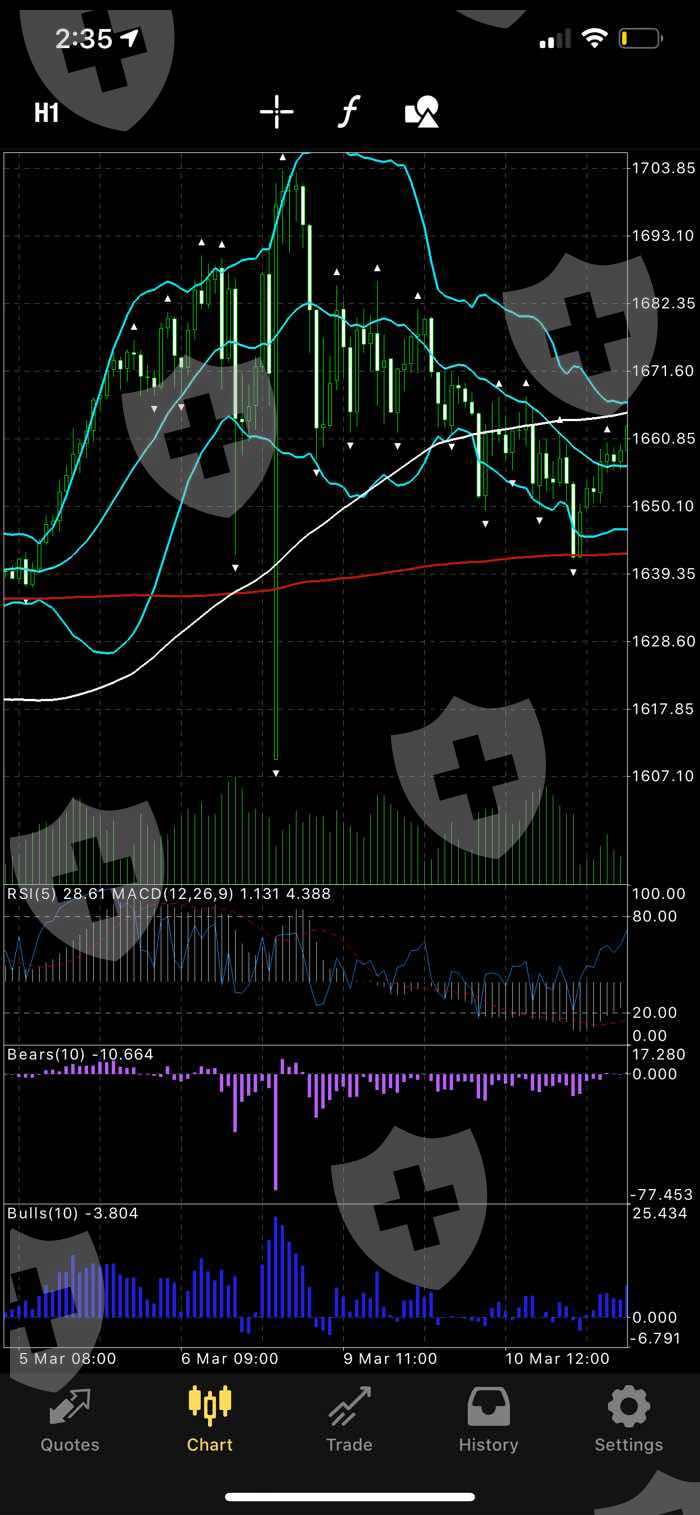This screenshot has height=1515, width=700.
Task: Enable the crosshair tool
Action: [x=276, y=113]
